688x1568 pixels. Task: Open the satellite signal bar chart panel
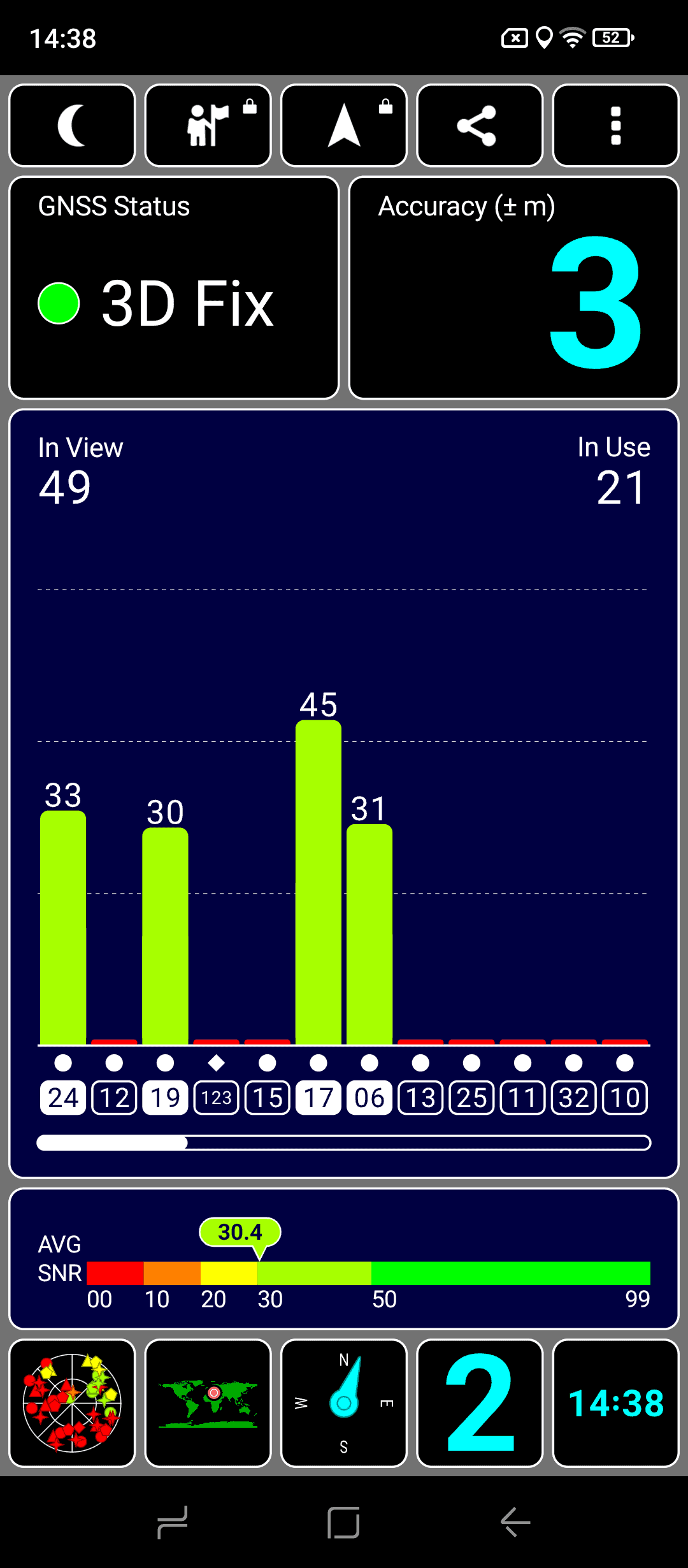tap(344, 794)
